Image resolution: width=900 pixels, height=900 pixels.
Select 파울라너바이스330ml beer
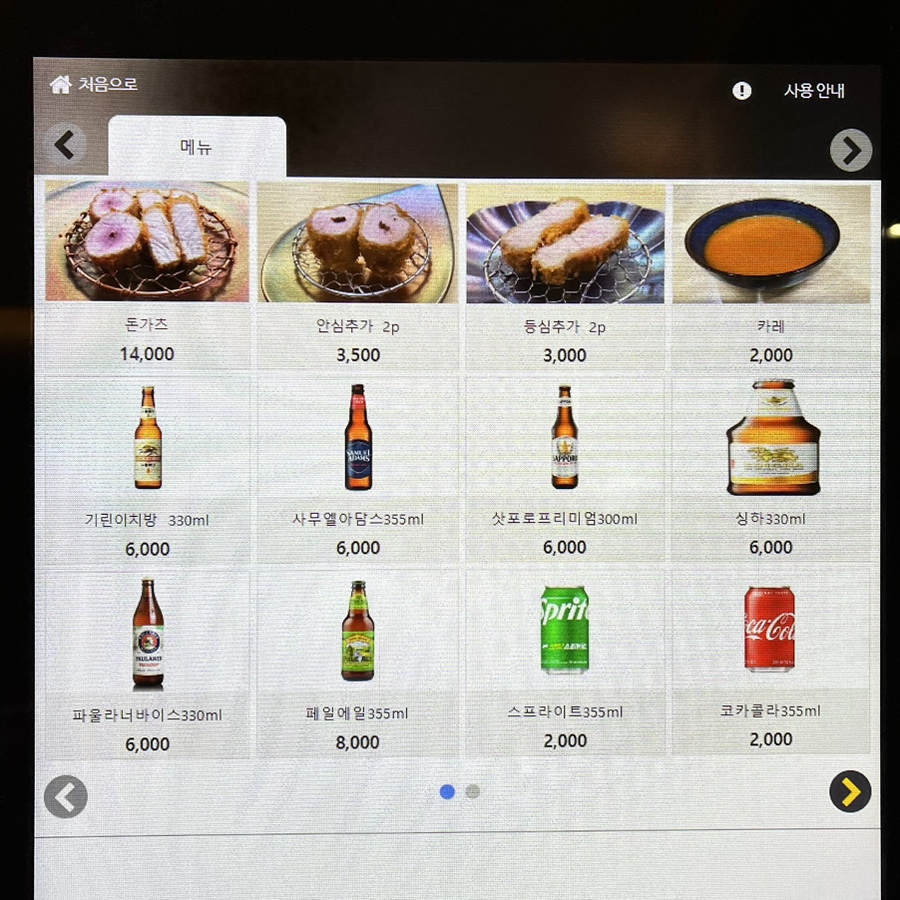click(147, 662)
